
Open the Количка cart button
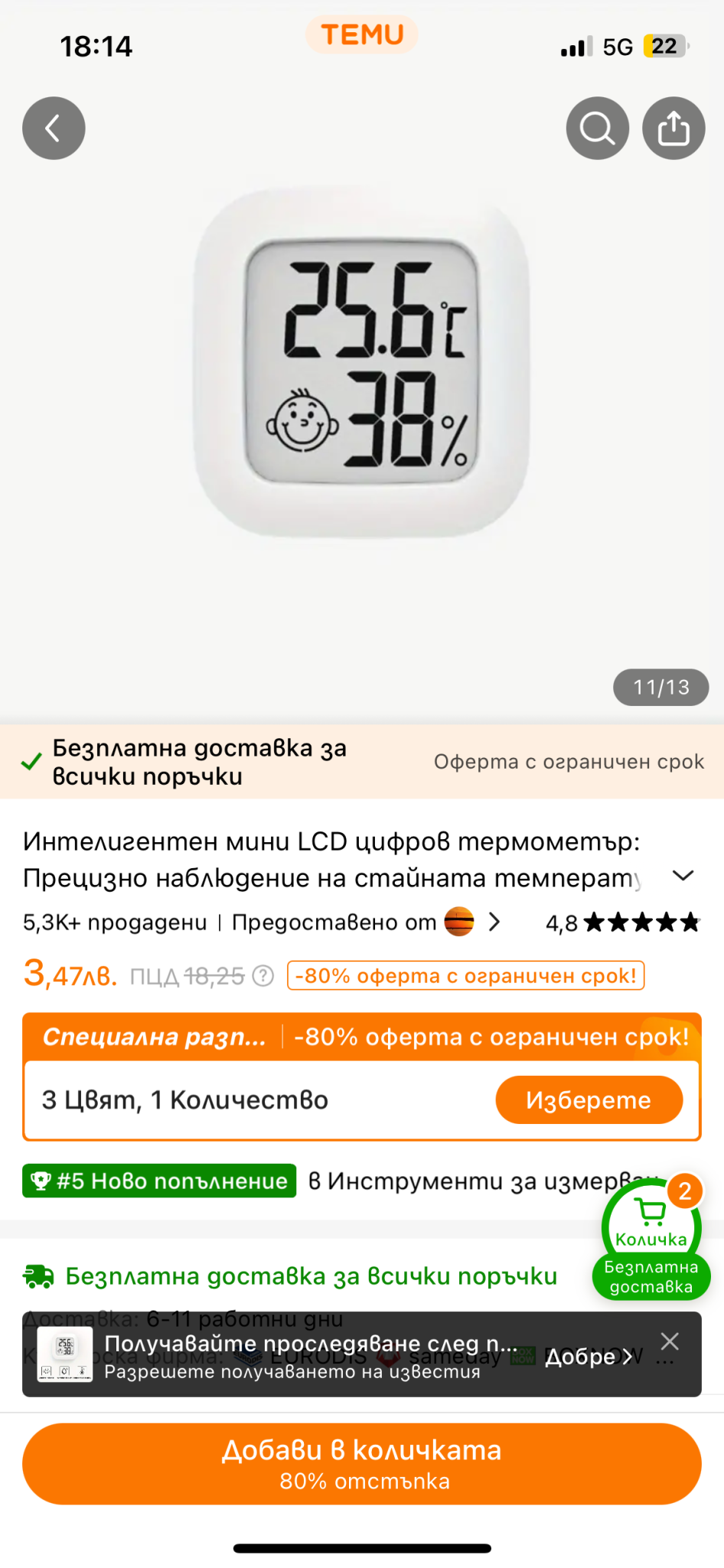coord(651,1222)
